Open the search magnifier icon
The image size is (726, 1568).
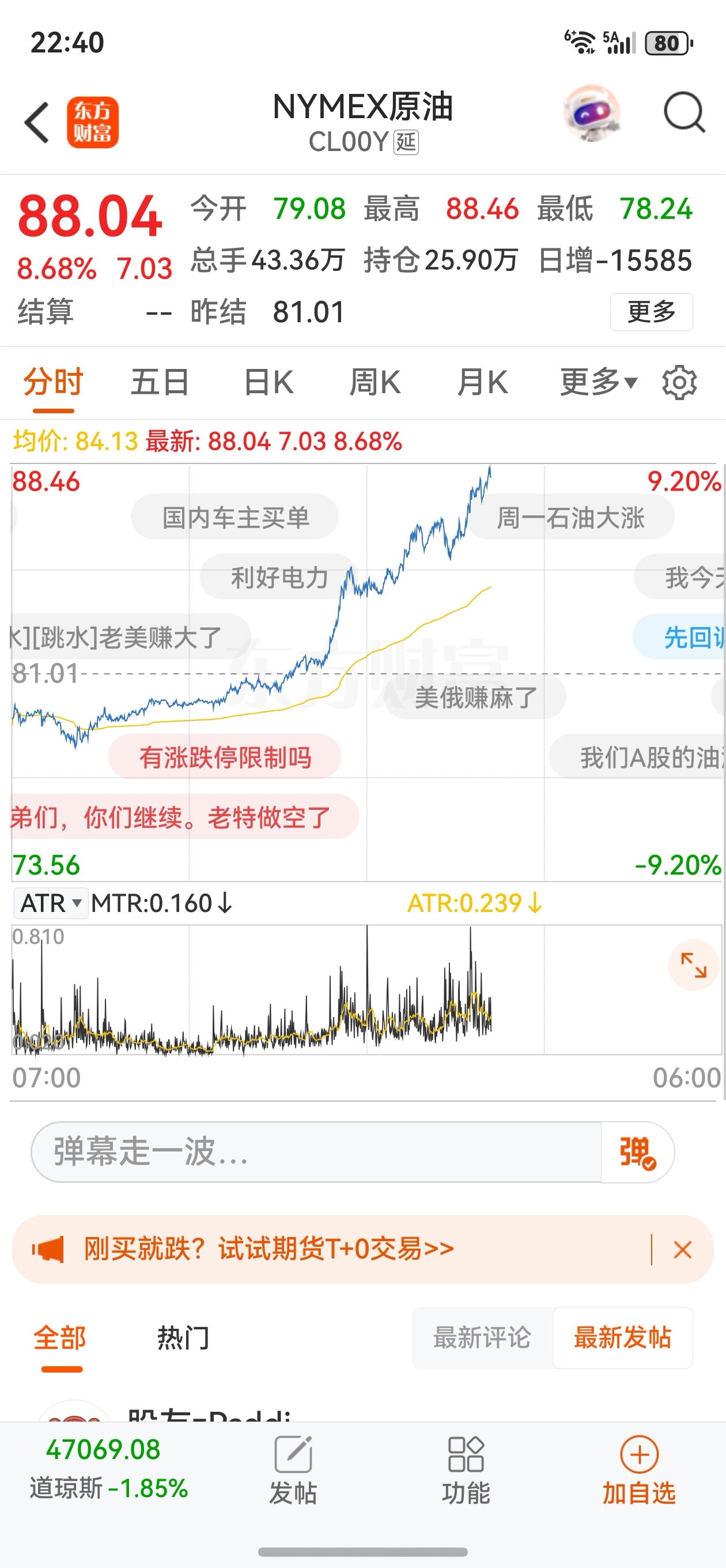tap(684, 112)
